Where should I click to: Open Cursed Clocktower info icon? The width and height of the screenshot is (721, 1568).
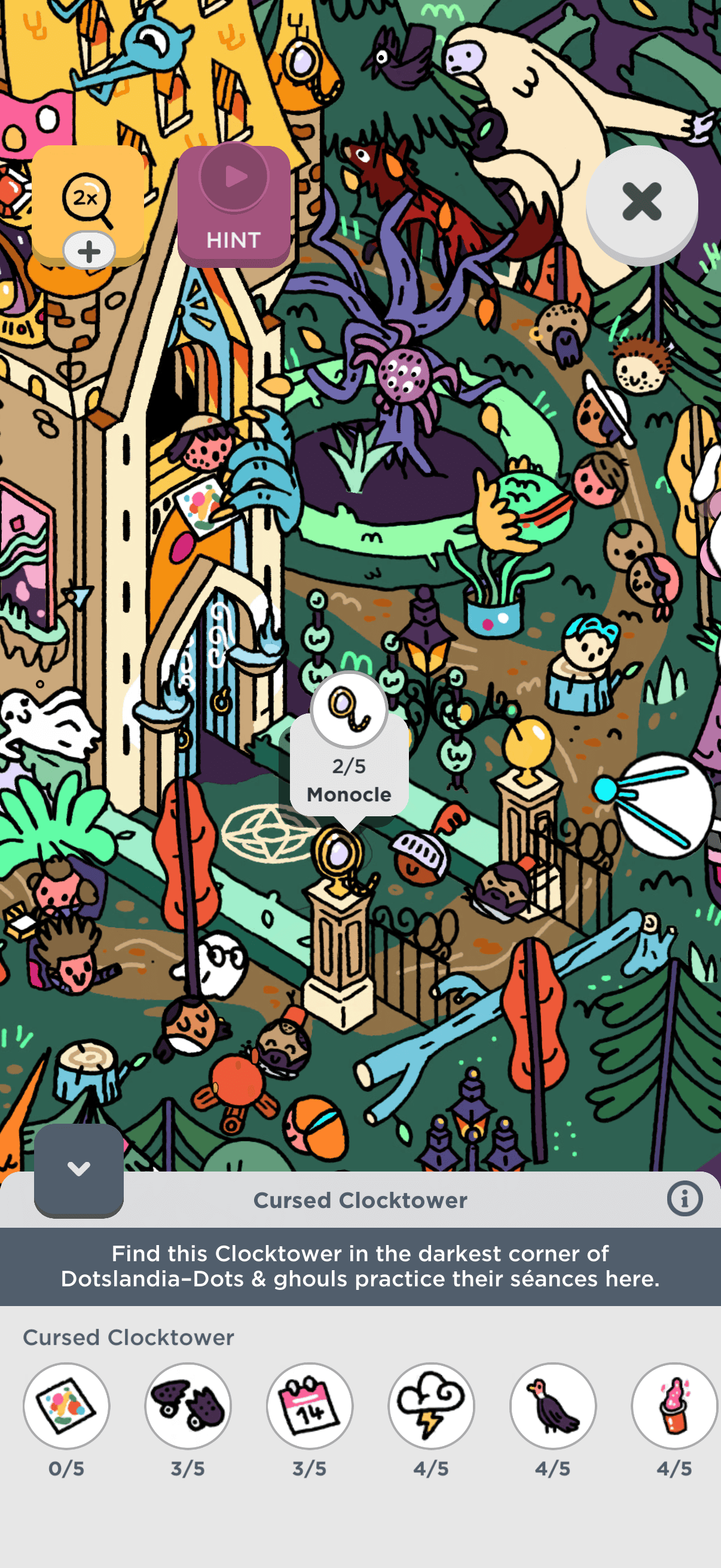click(685, 1199)
